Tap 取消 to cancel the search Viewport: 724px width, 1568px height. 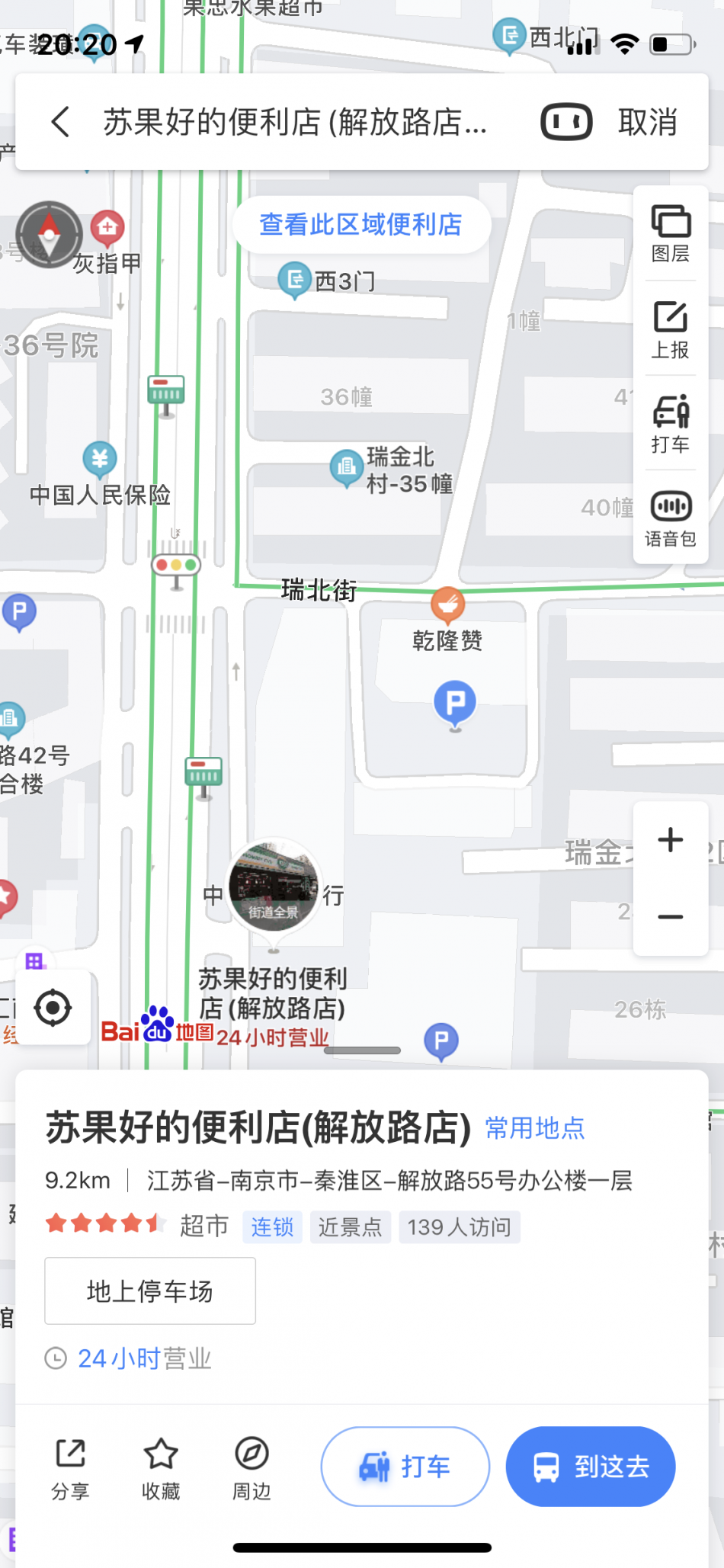pos(647,122)
